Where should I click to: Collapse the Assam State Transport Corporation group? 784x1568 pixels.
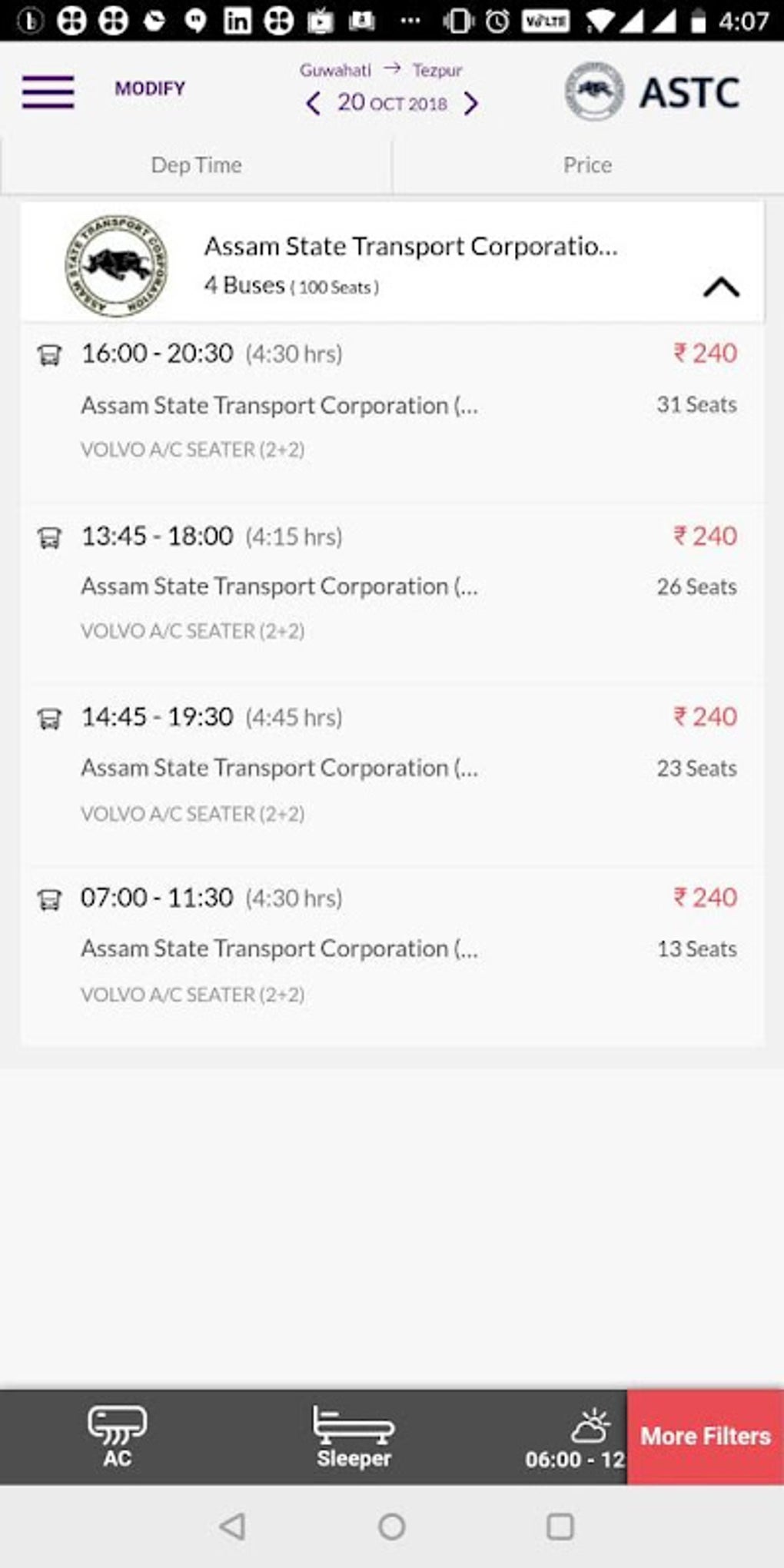(721, 287)
